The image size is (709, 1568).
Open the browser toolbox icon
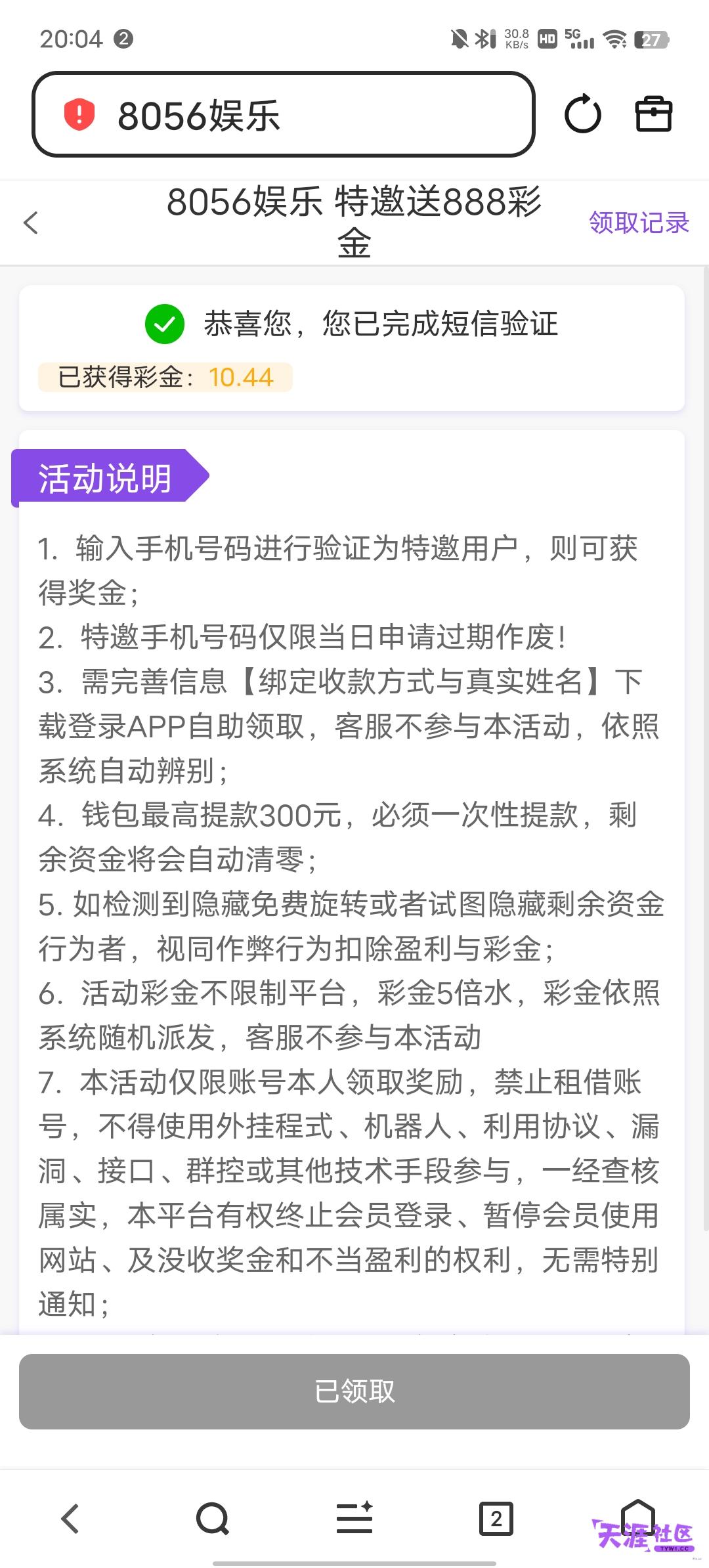[x=654, y=114]
